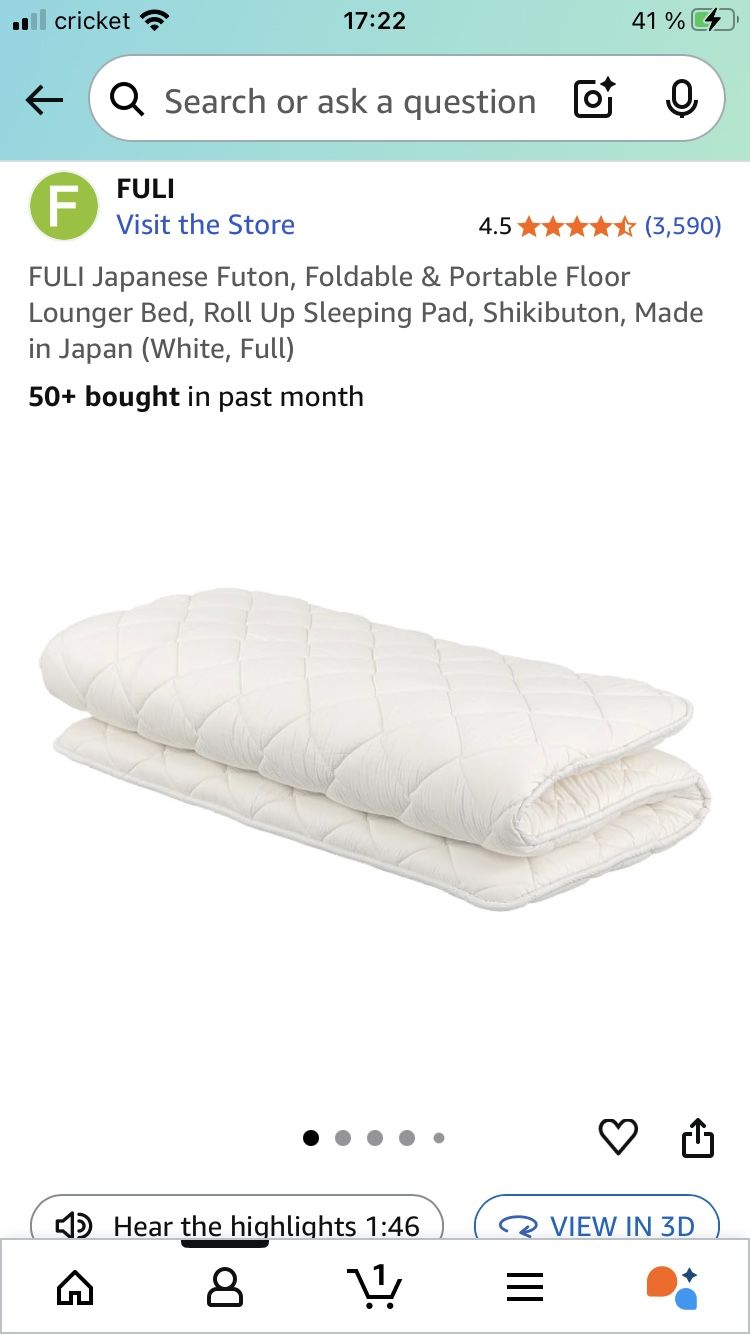The height and width of the screenshot is (1334, 750).
Task: Open the Visit the Store link
Action: 206,224
